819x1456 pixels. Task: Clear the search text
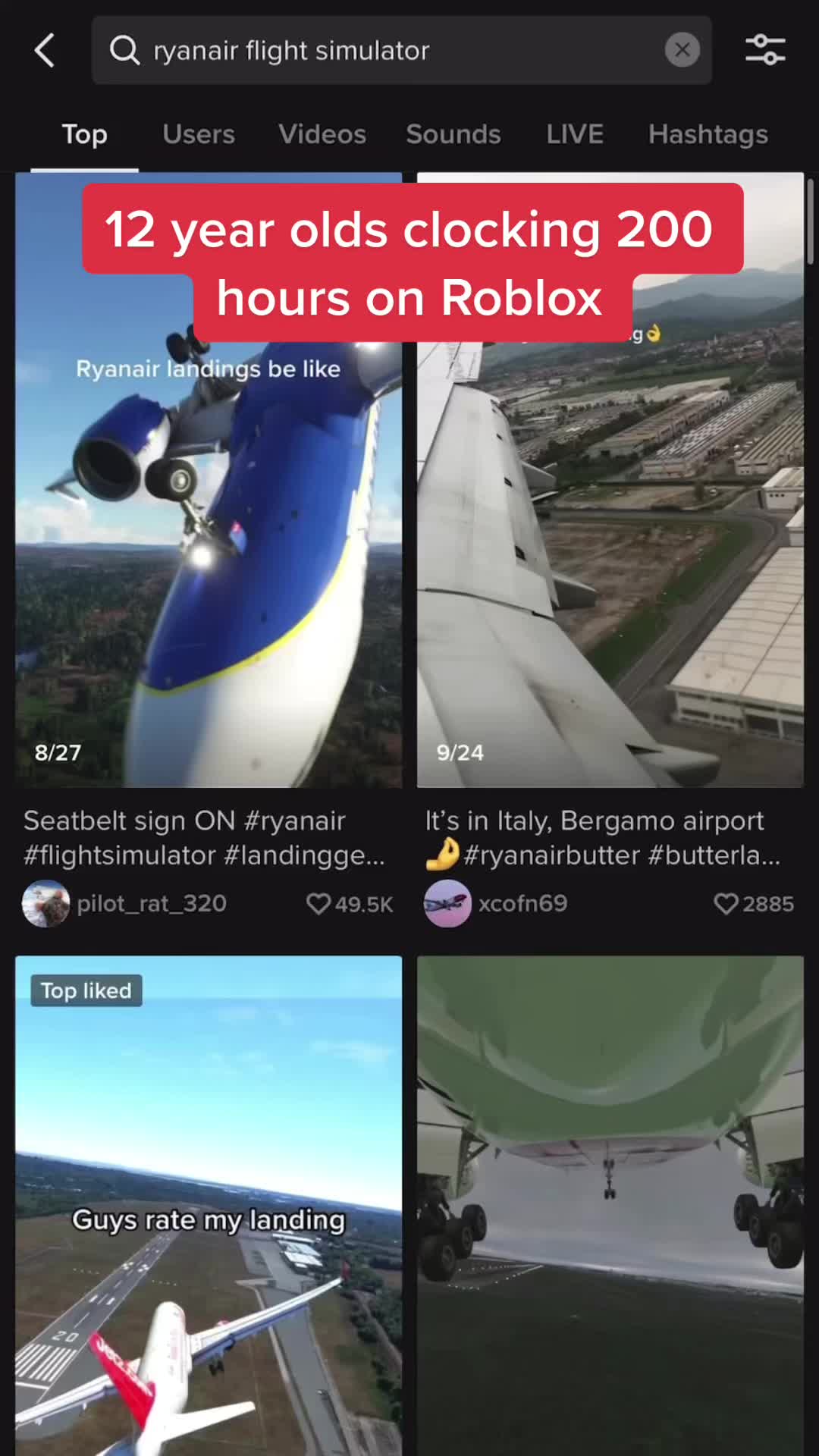click(x=682, y=50)
